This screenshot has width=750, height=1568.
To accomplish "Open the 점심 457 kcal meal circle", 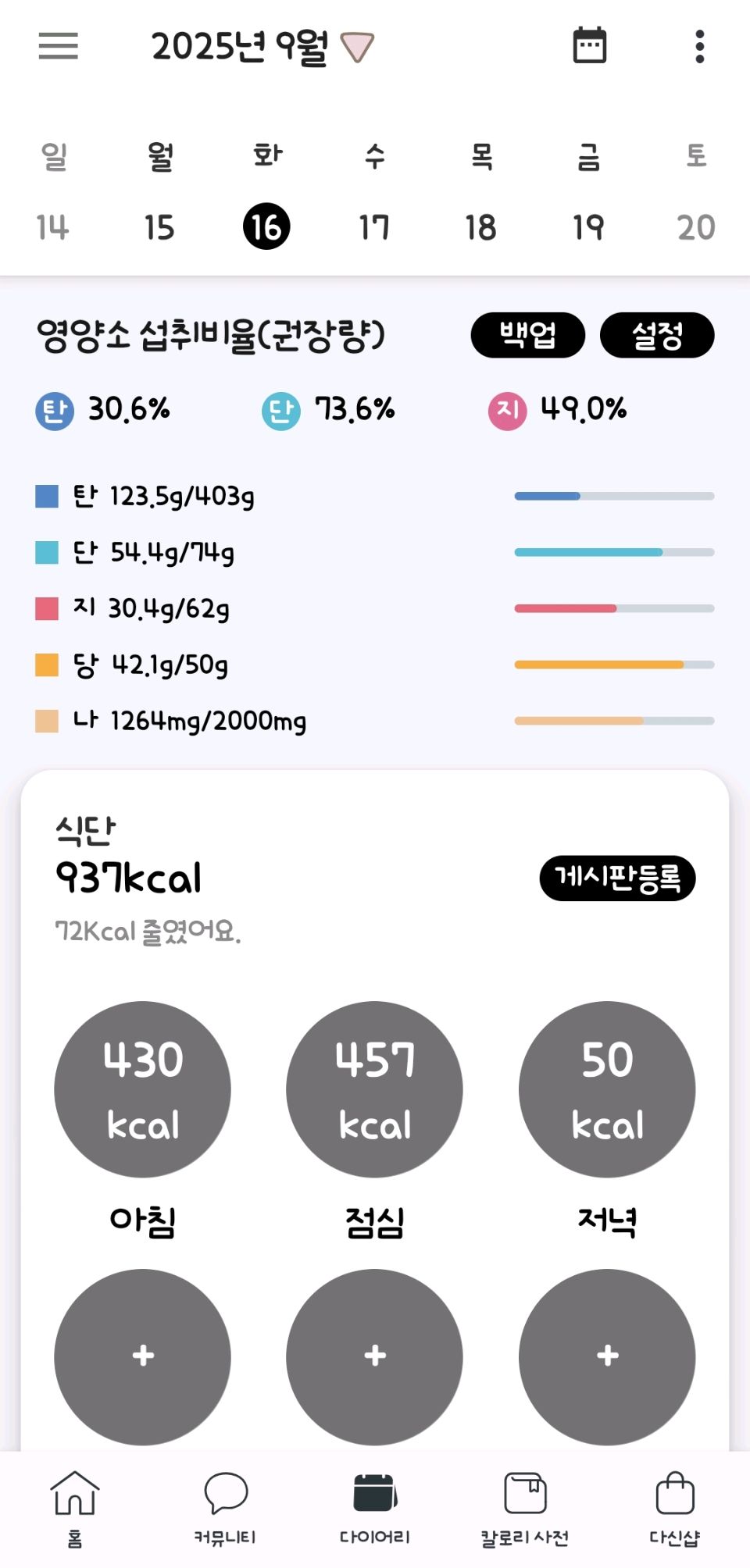I will tap(374, 1089).
